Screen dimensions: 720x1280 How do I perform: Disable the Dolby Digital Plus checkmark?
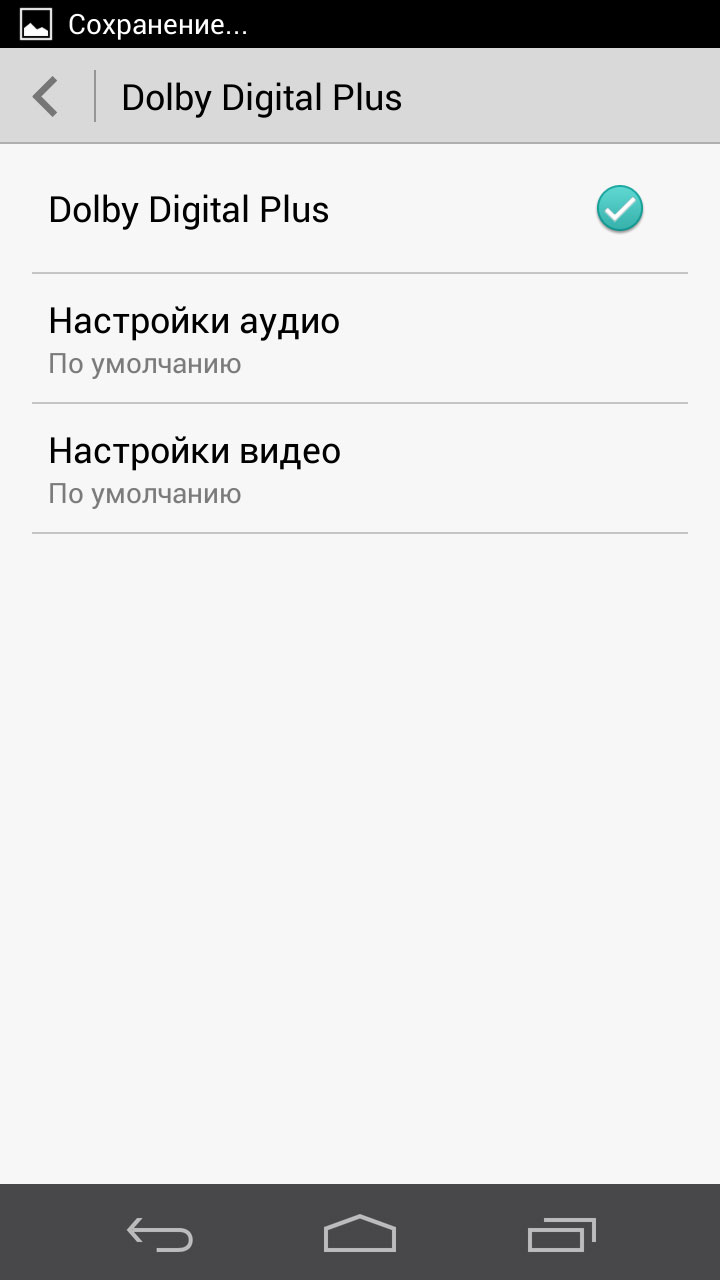[x=619, y=210]
